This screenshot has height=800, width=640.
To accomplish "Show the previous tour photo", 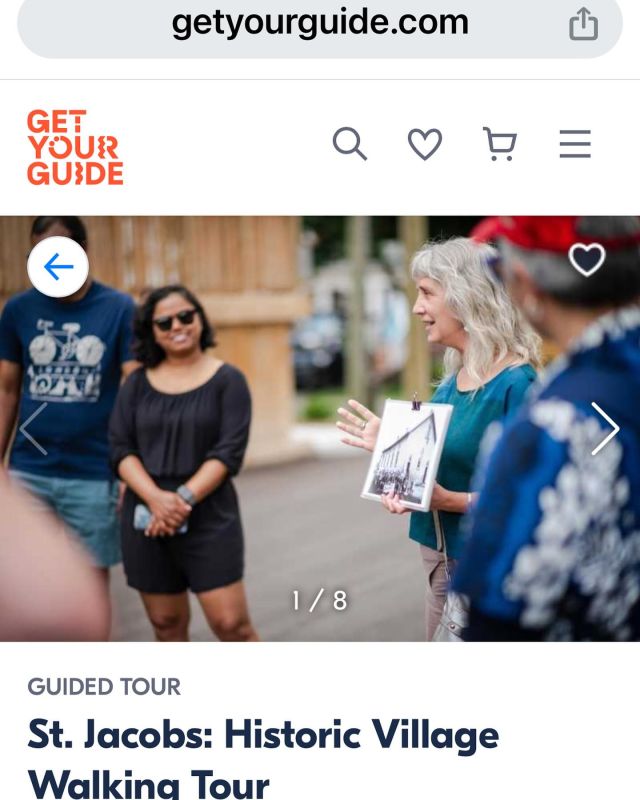I will pyautogui.click(x=34, y=429).
